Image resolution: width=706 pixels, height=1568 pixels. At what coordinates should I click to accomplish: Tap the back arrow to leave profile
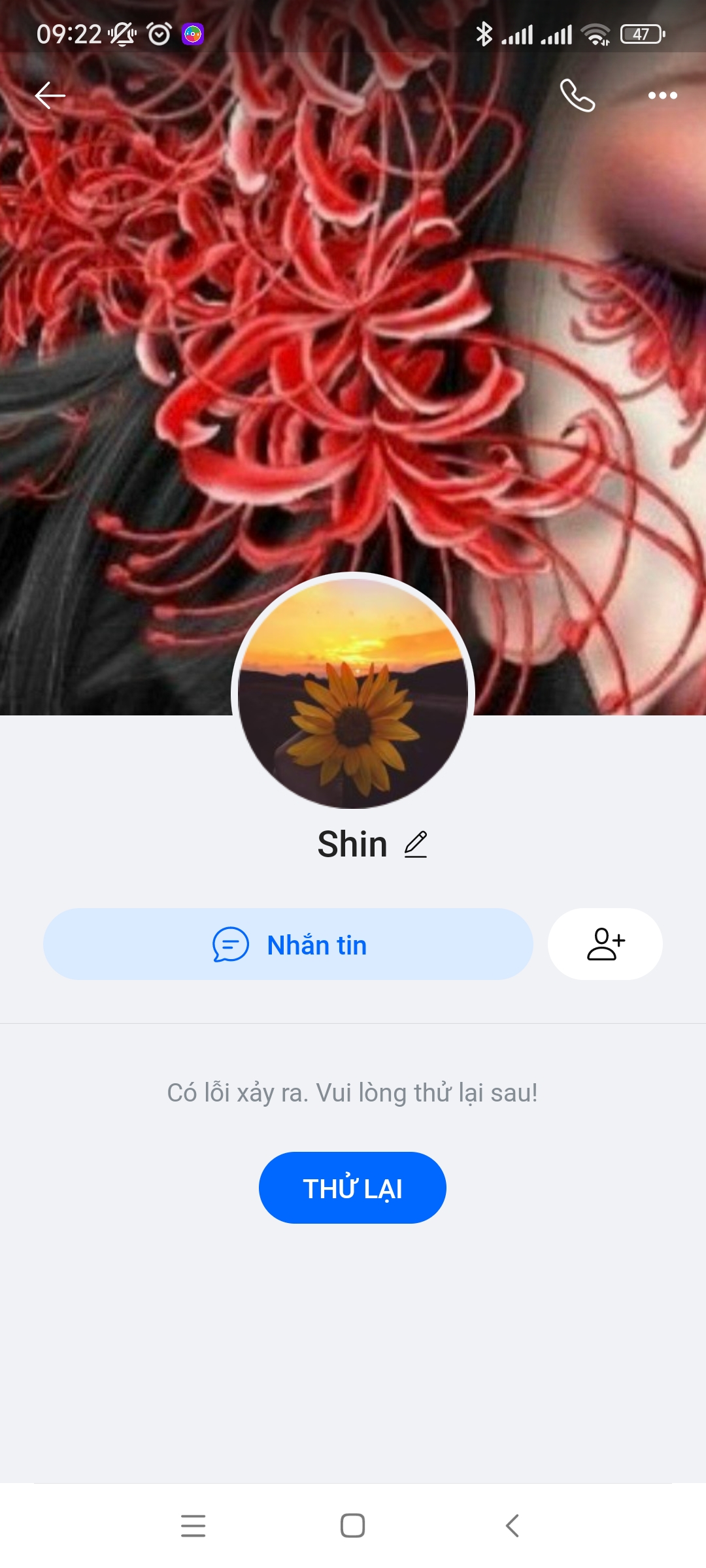pos(50,95)
